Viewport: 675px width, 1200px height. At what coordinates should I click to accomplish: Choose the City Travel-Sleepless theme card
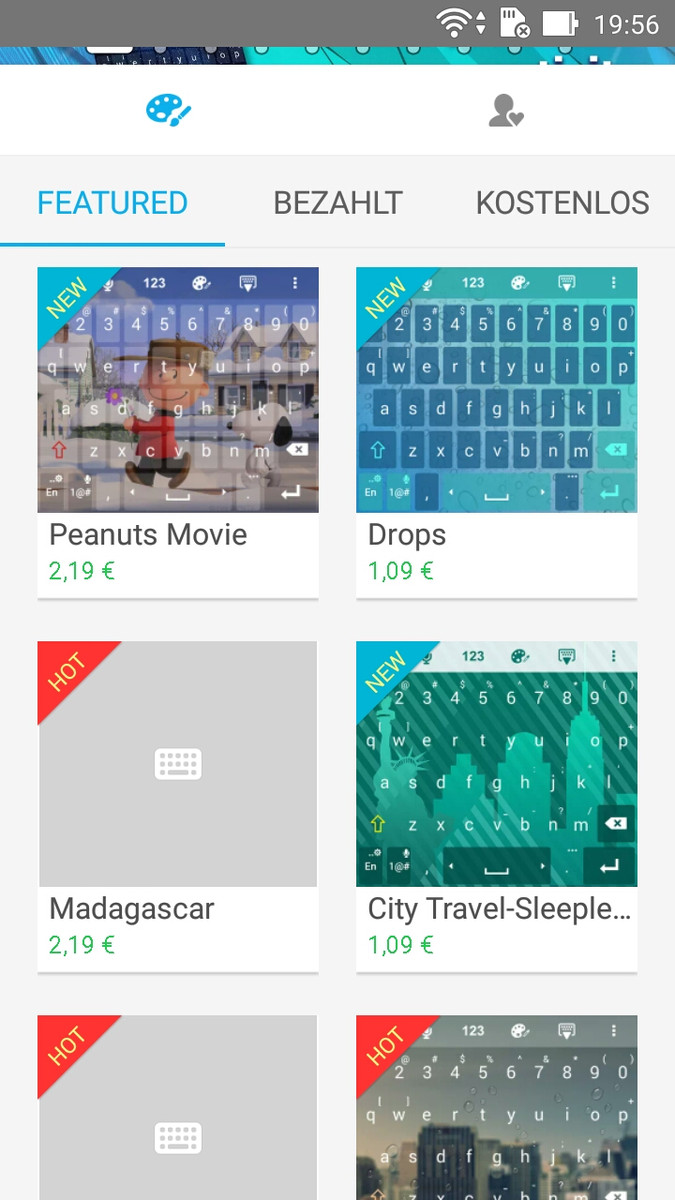click(x=497, y=805)
